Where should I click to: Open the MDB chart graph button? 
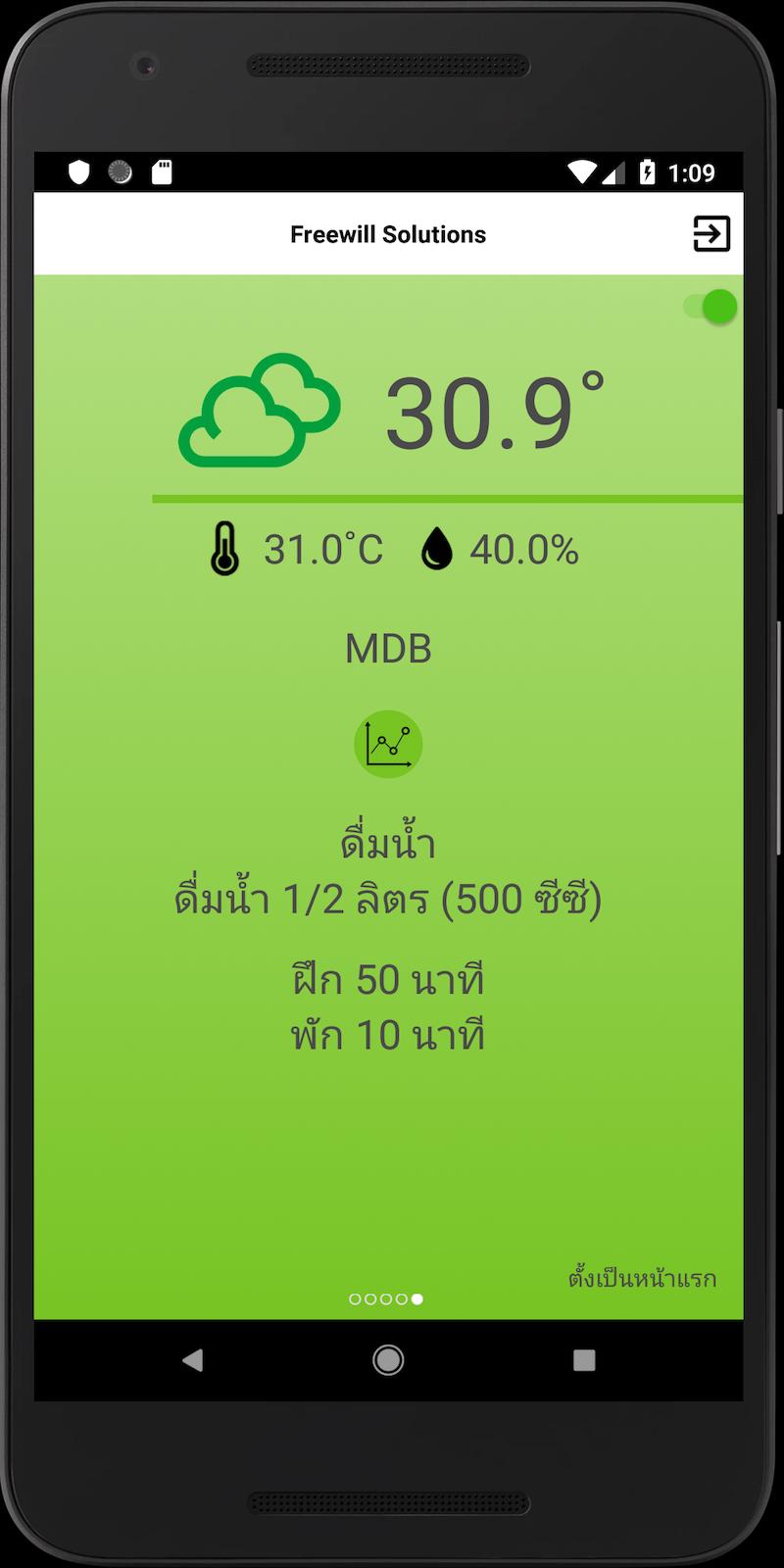[388, 745]
